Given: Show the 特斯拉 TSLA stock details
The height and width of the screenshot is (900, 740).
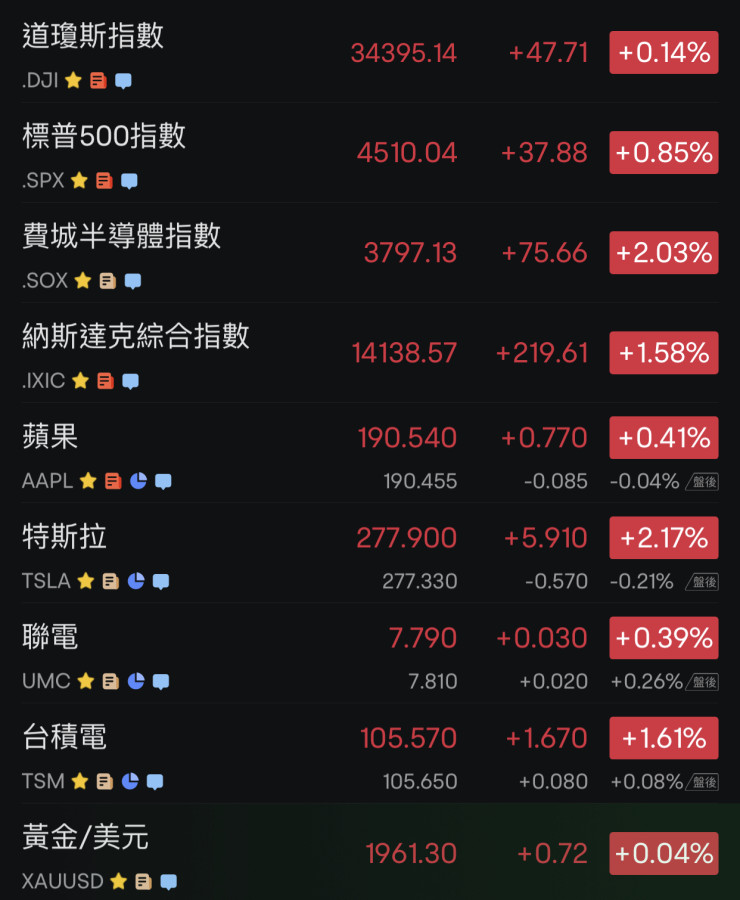Looking at the screenshot, I should (64, 537).
